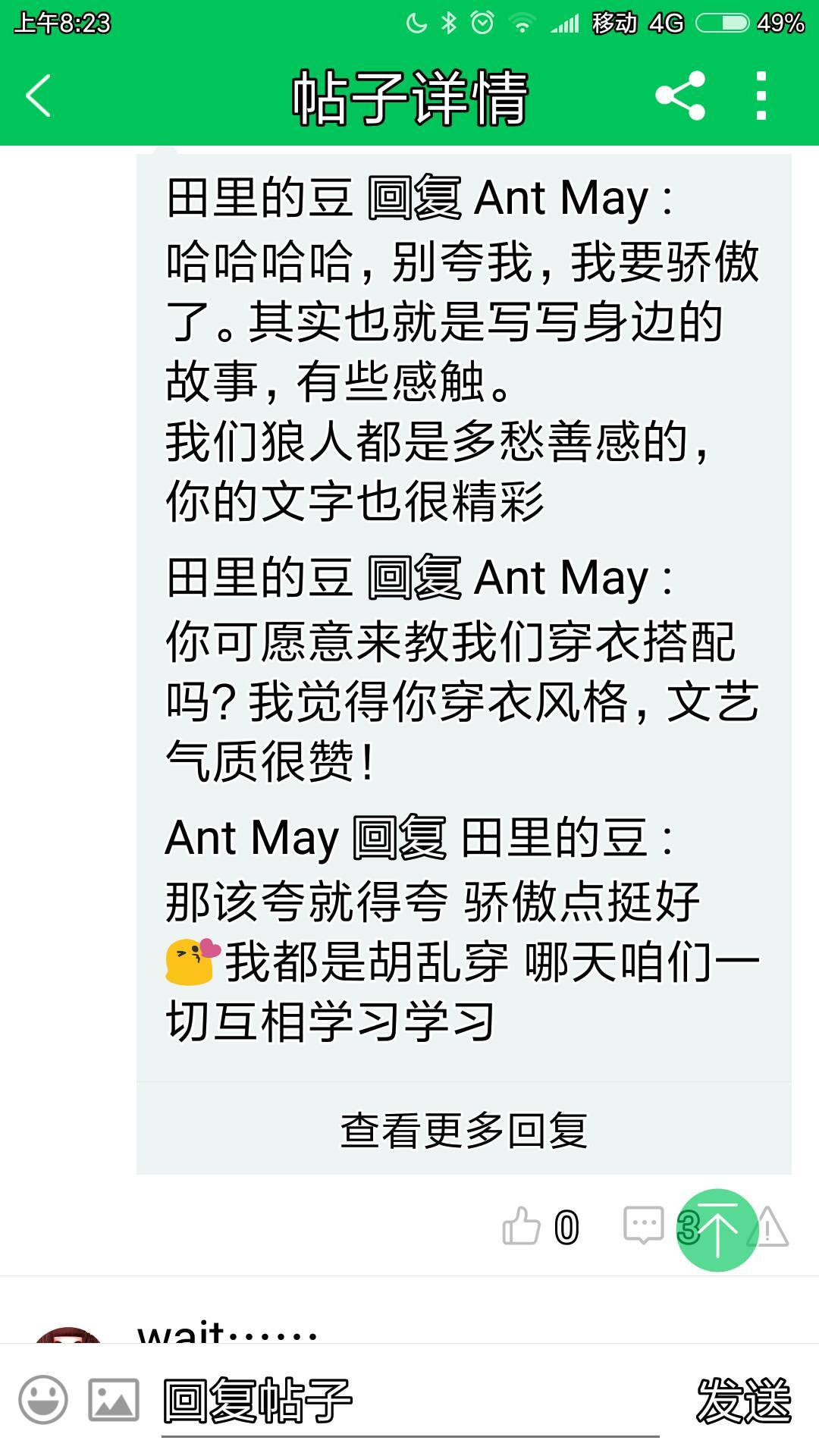
Task: Open the overflow menu
Action: (x=761, y=96)
